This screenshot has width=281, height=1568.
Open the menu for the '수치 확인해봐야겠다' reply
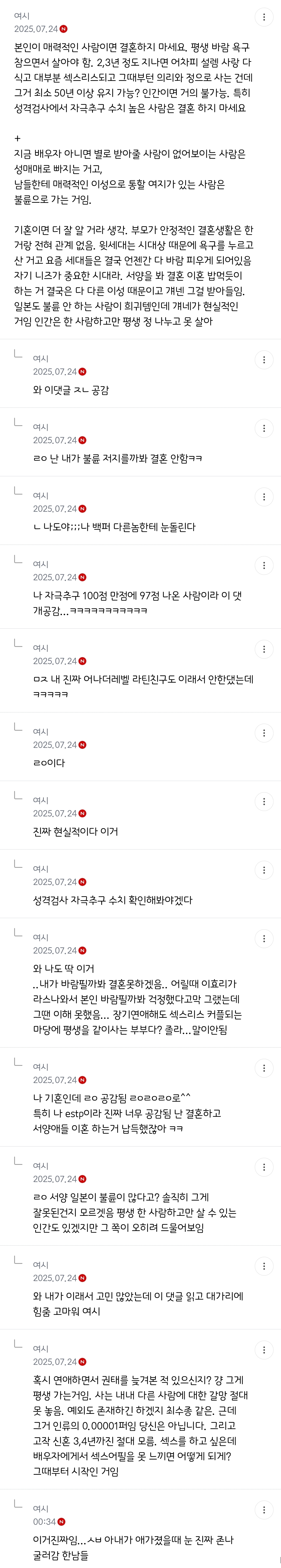(x=264, y=870)
